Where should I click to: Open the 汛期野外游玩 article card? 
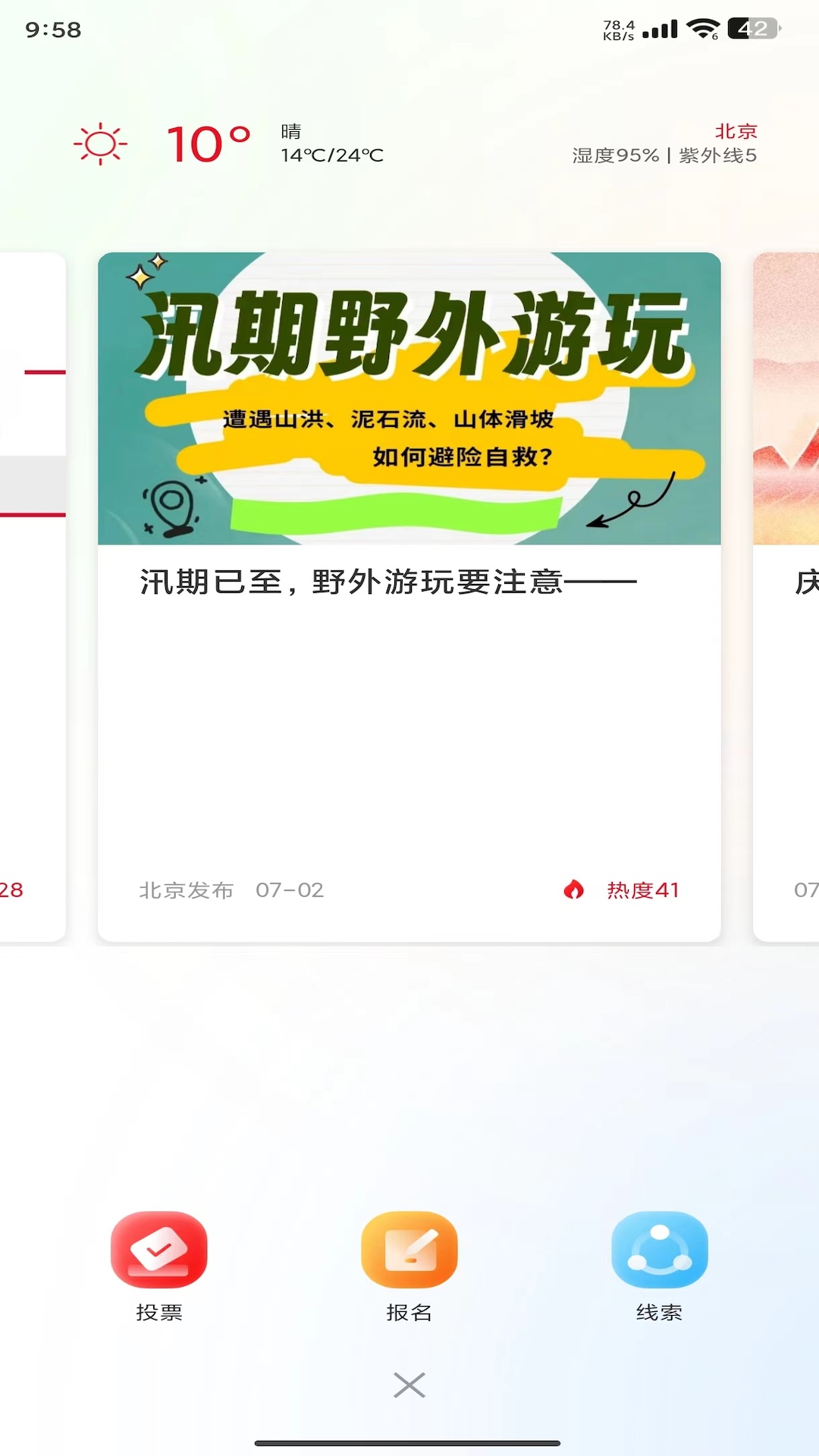409,596
